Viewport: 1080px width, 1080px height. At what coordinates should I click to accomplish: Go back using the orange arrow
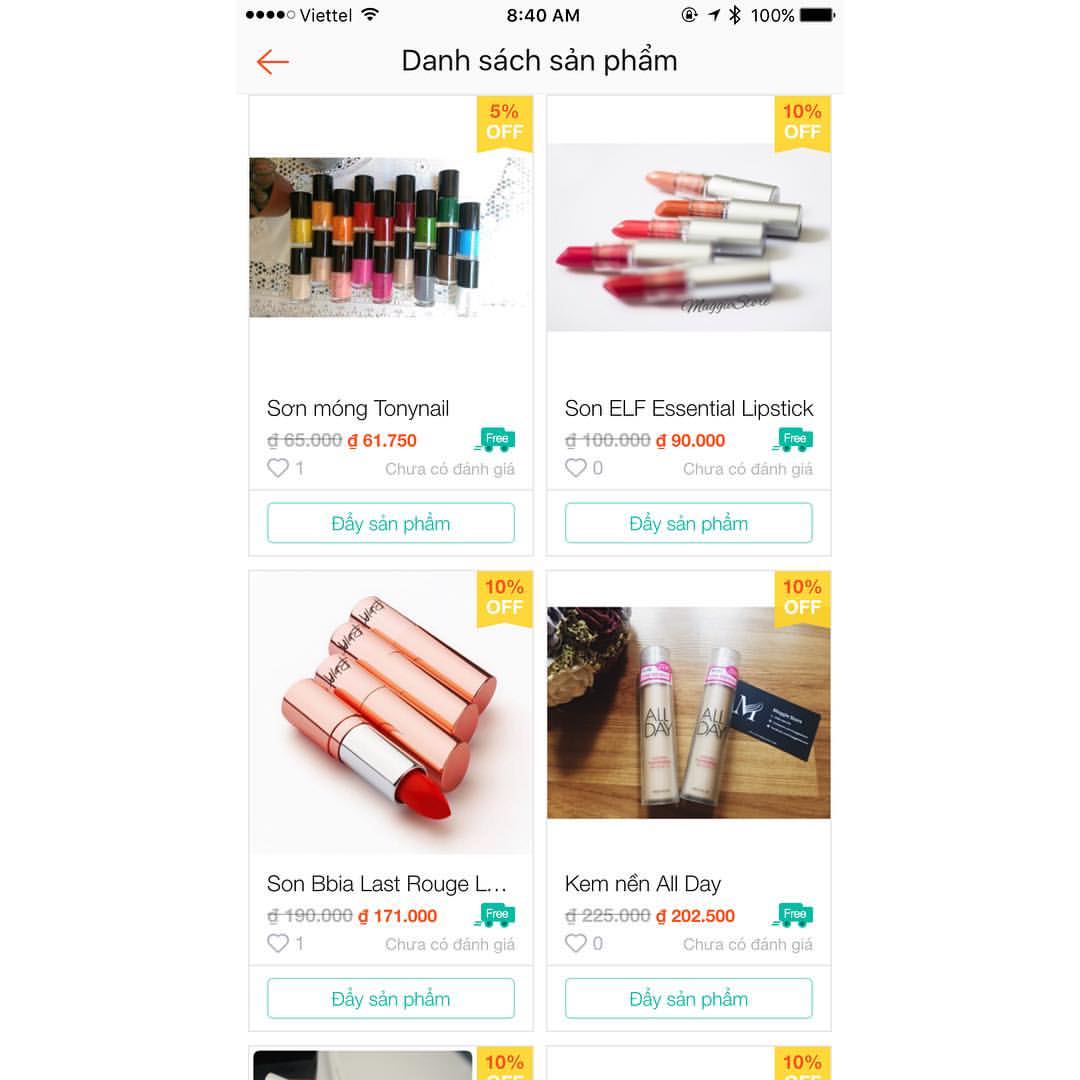click(x=272, y=62)
